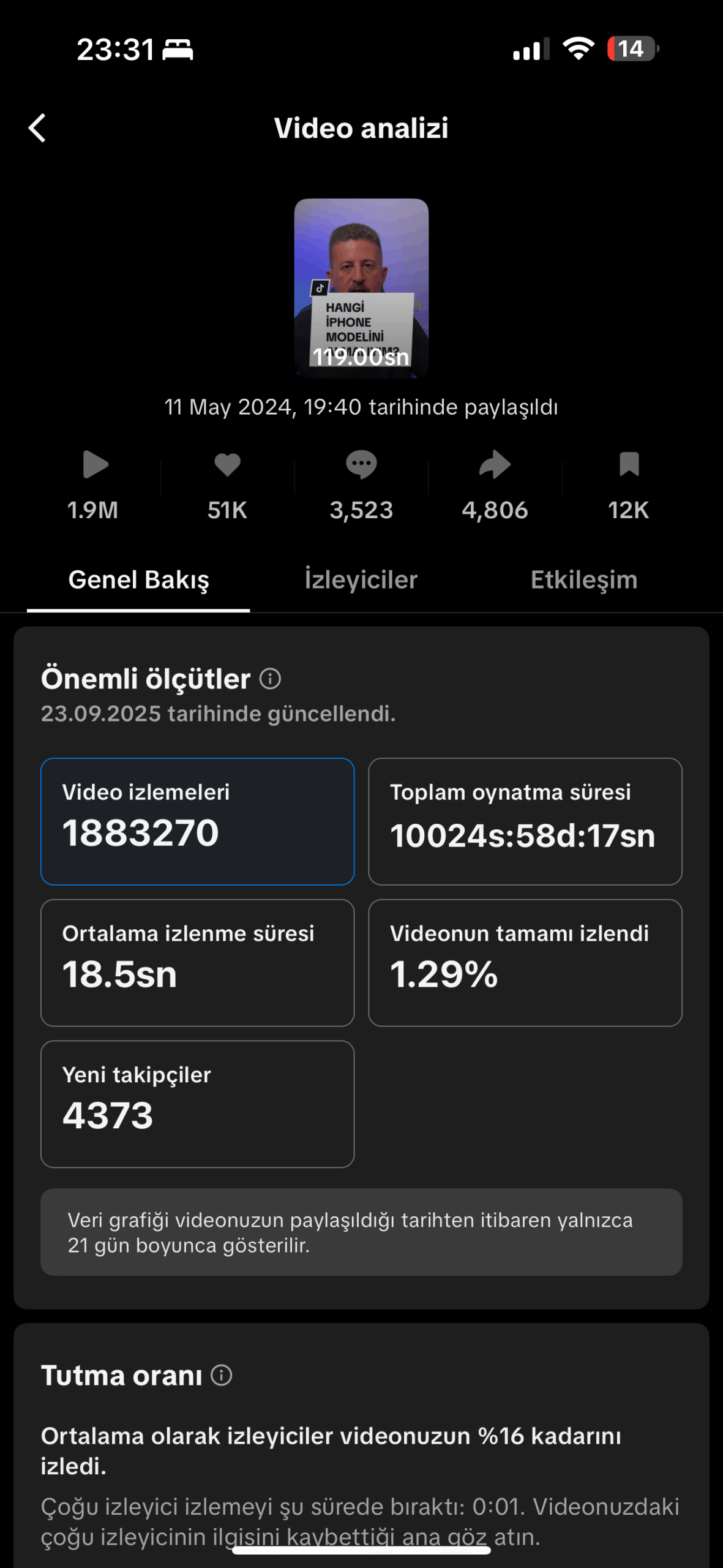This screenshot has width=723, height=1568.
Task: Select the Yeni takipçiler metric card
Action: 197,1104
